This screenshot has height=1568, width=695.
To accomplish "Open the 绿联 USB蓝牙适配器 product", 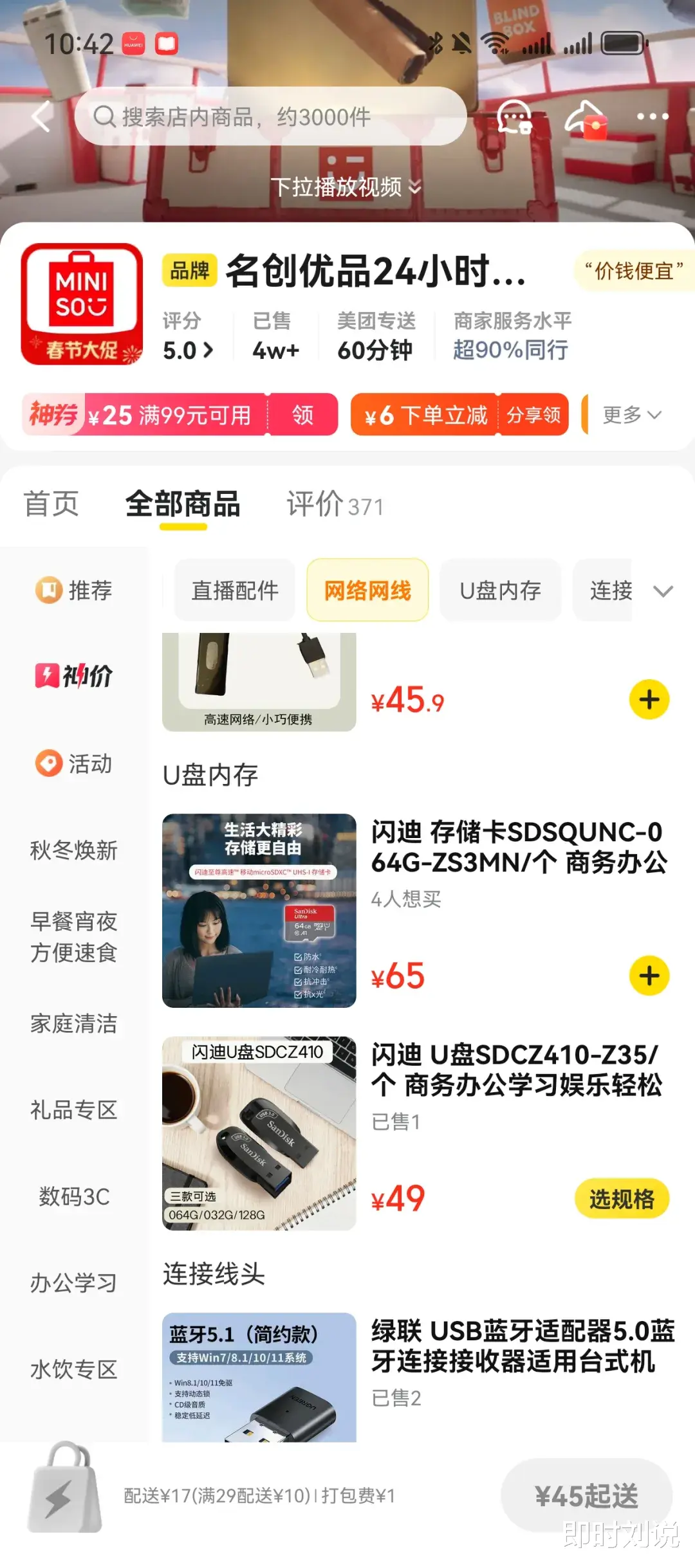I will (523, 1345).
